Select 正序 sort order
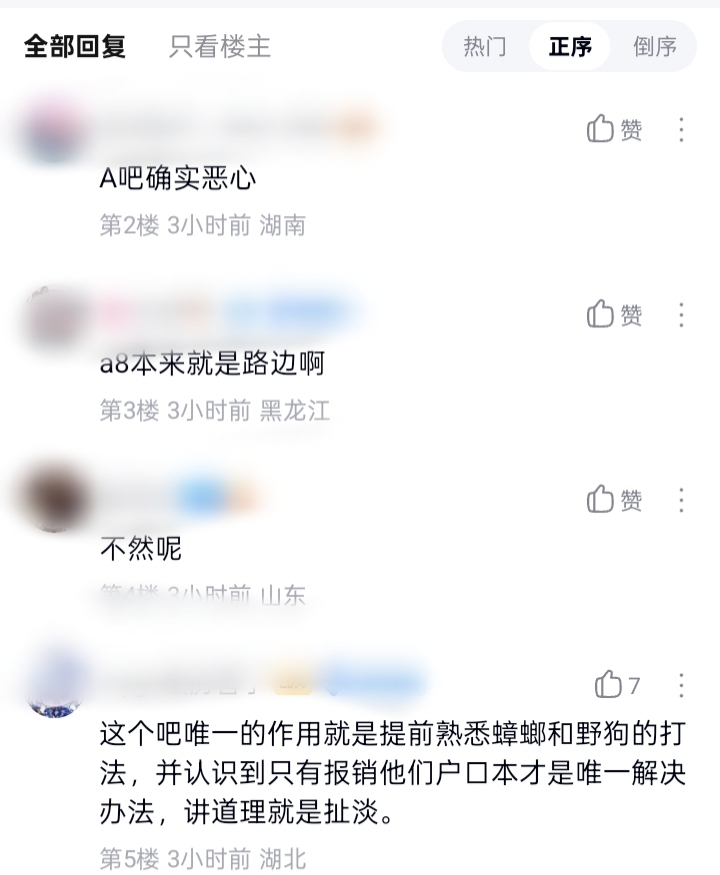The image size is (720, 875). (570, 46)
